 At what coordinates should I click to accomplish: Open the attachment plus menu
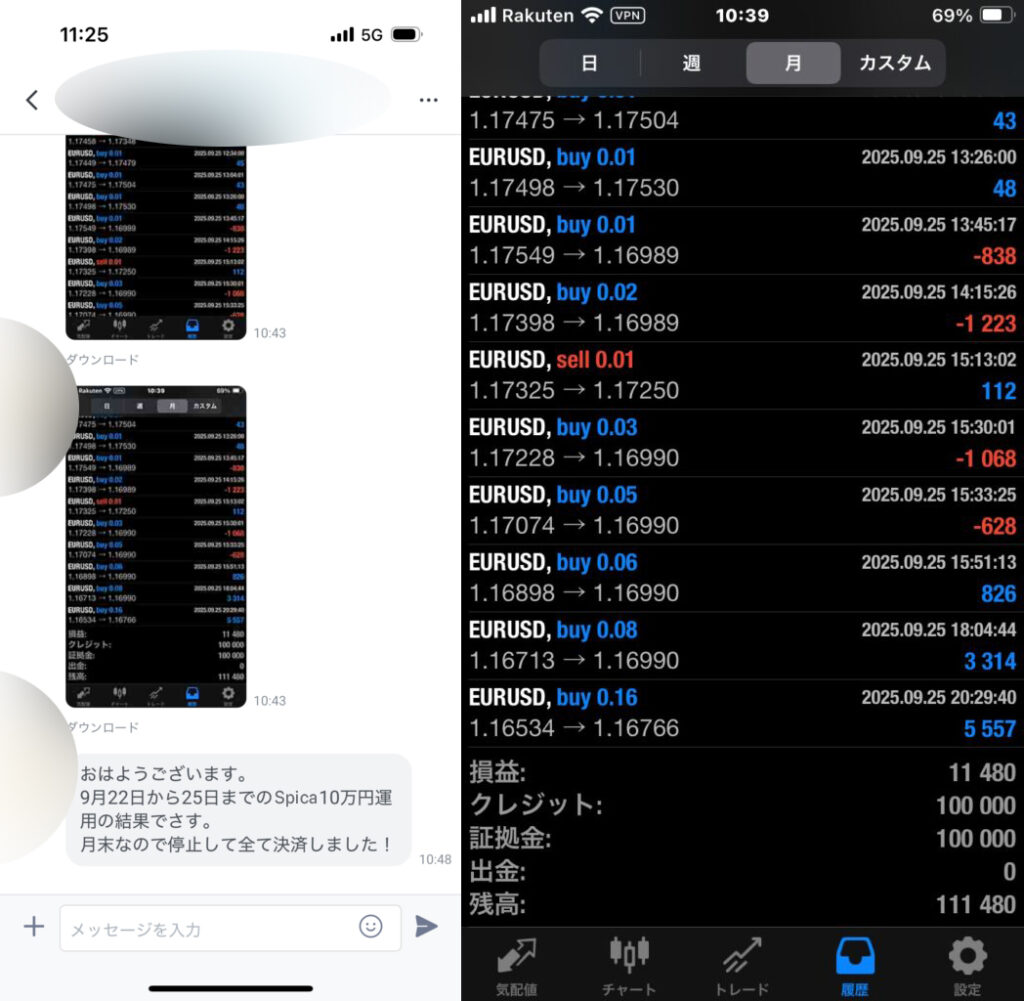pyautogui.click(x=34, y=927)
